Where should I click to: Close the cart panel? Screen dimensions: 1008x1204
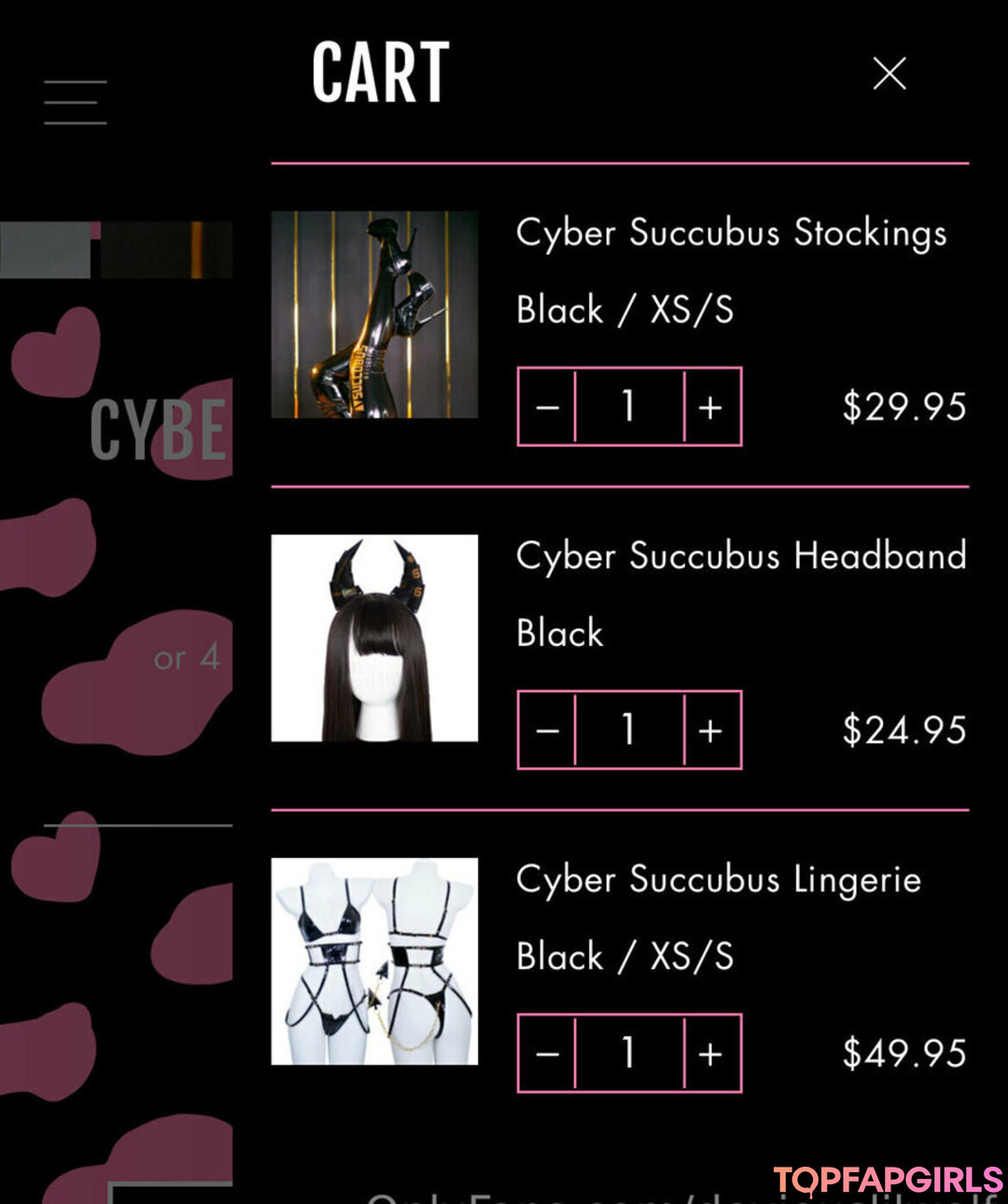point(889,74)
